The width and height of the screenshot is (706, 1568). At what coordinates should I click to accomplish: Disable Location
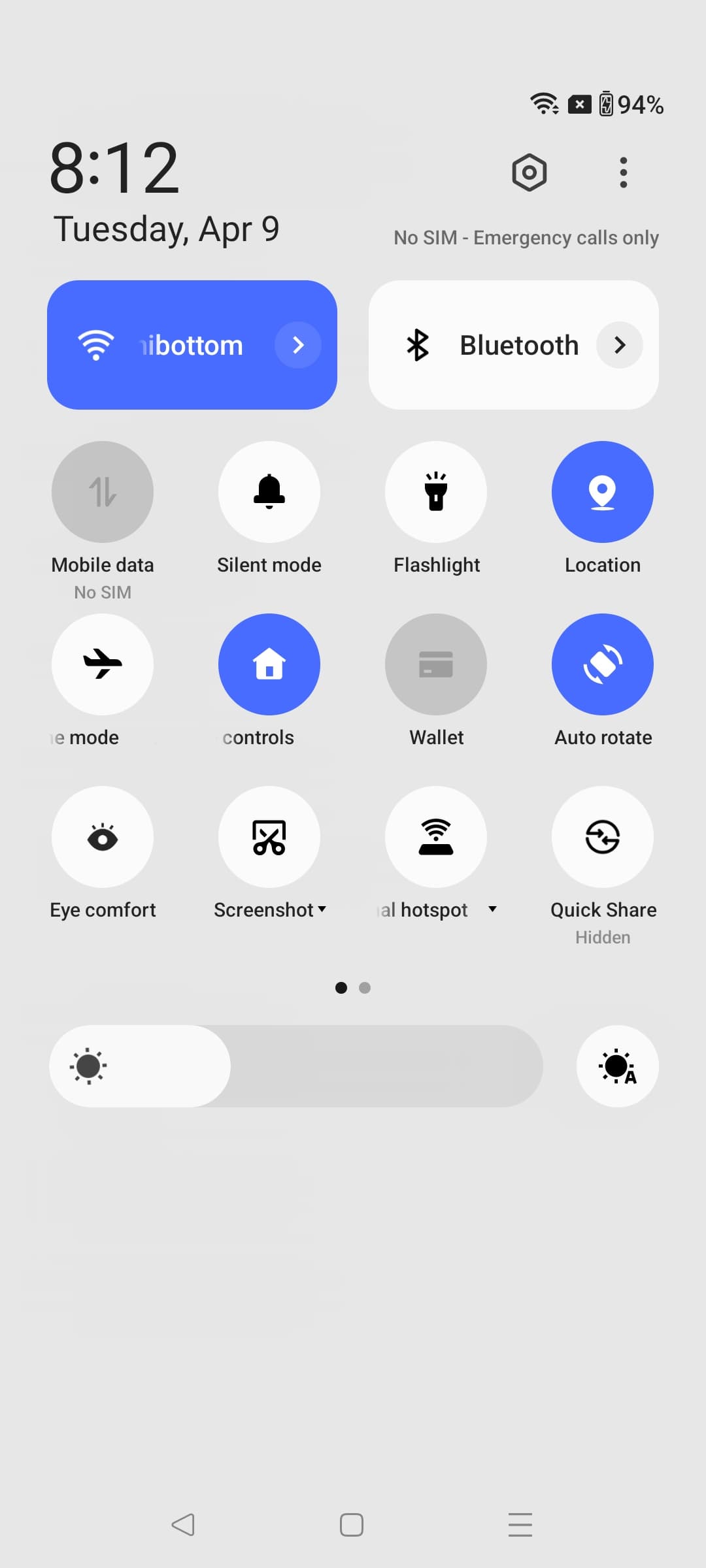tap(603, 492)
